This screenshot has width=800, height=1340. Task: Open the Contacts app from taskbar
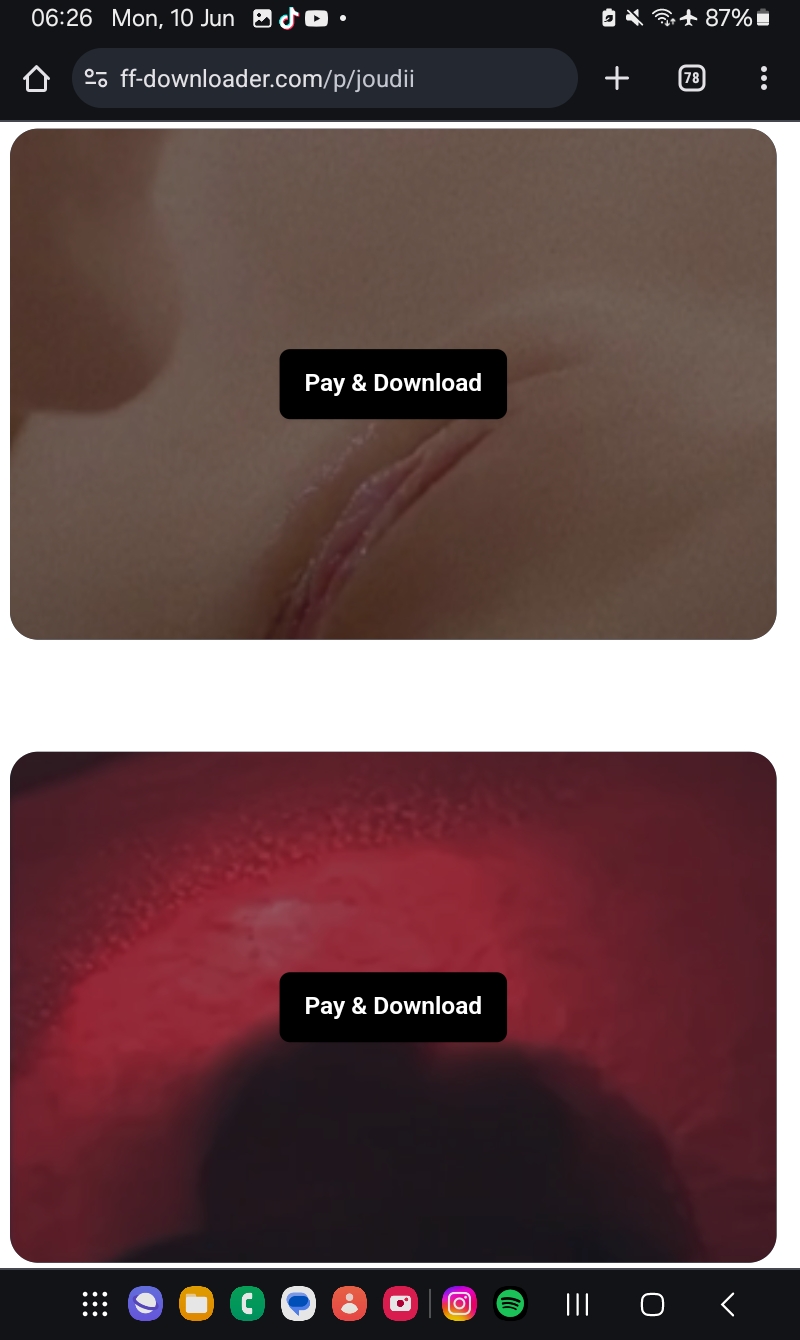tap(349, 1304)
